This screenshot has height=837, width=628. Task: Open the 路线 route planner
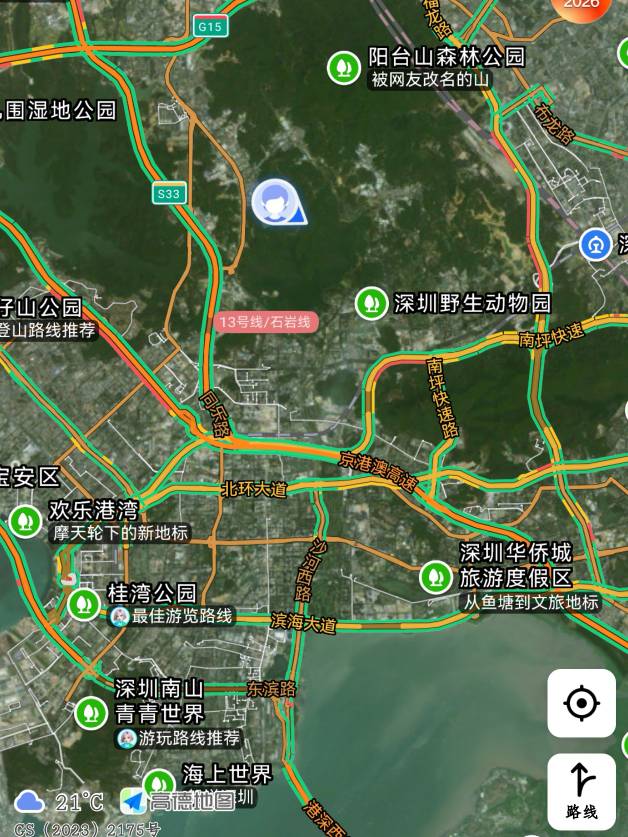pyautogui.click(x=581, y=789)
